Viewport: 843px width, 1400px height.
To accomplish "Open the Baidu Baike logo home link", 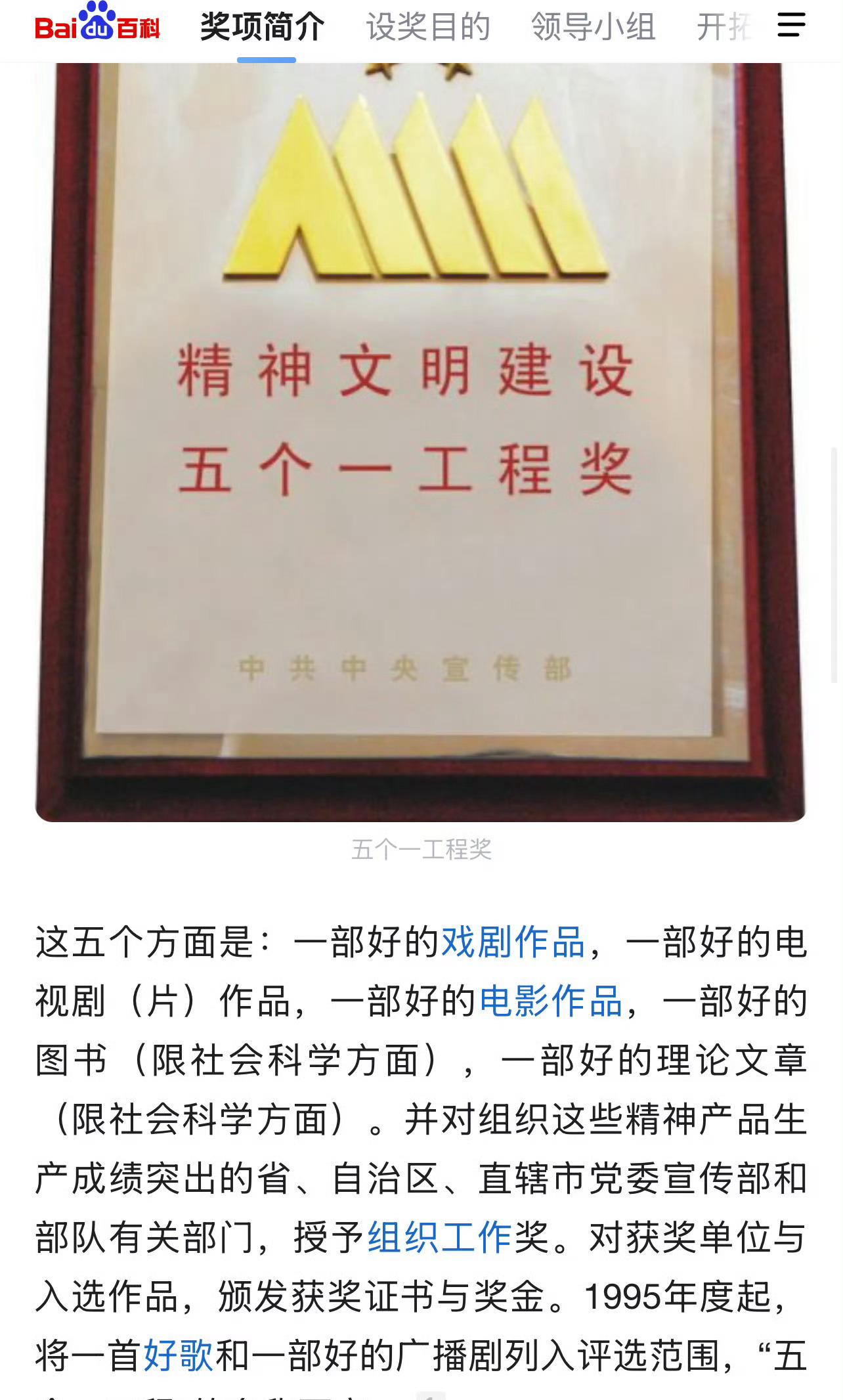I will tap(97, 23).
